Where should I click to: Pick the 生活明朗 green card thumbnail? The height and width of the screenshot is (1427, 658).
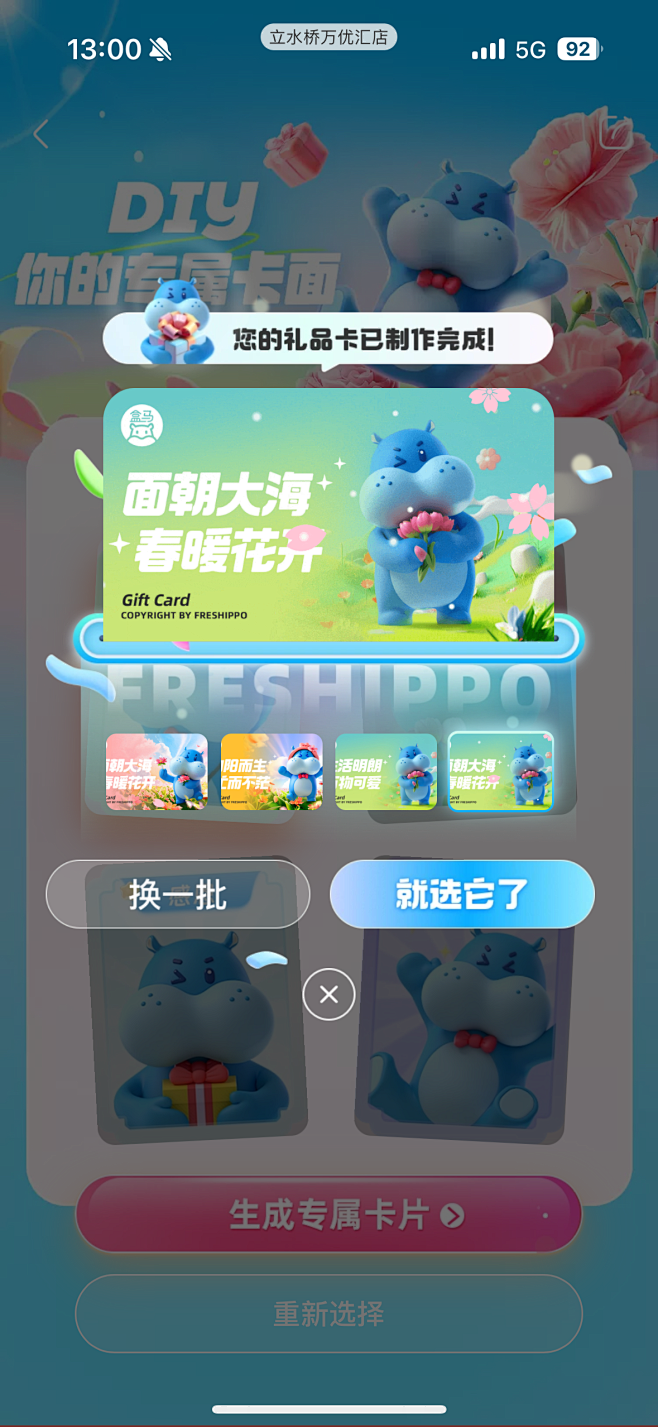pos(386,771)
